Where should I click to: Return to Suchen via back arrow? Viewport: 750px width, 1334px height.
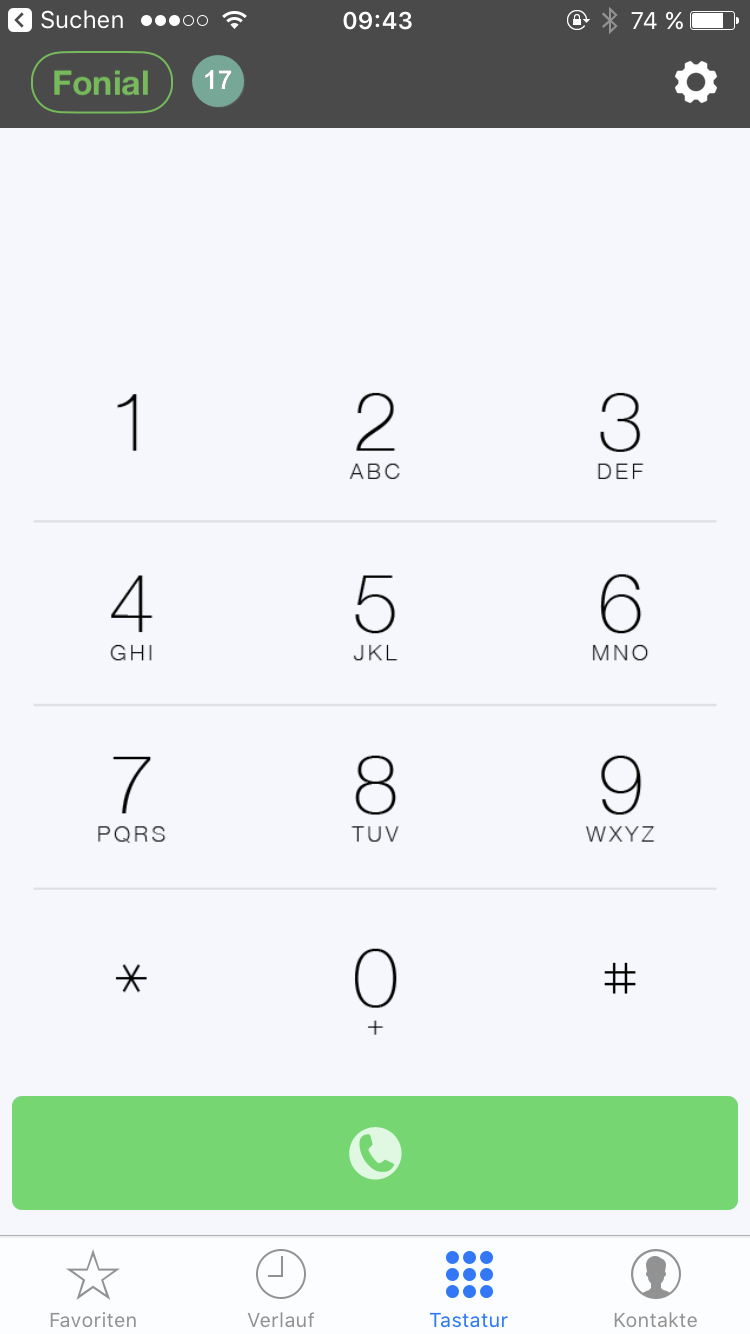coord(66,20)
